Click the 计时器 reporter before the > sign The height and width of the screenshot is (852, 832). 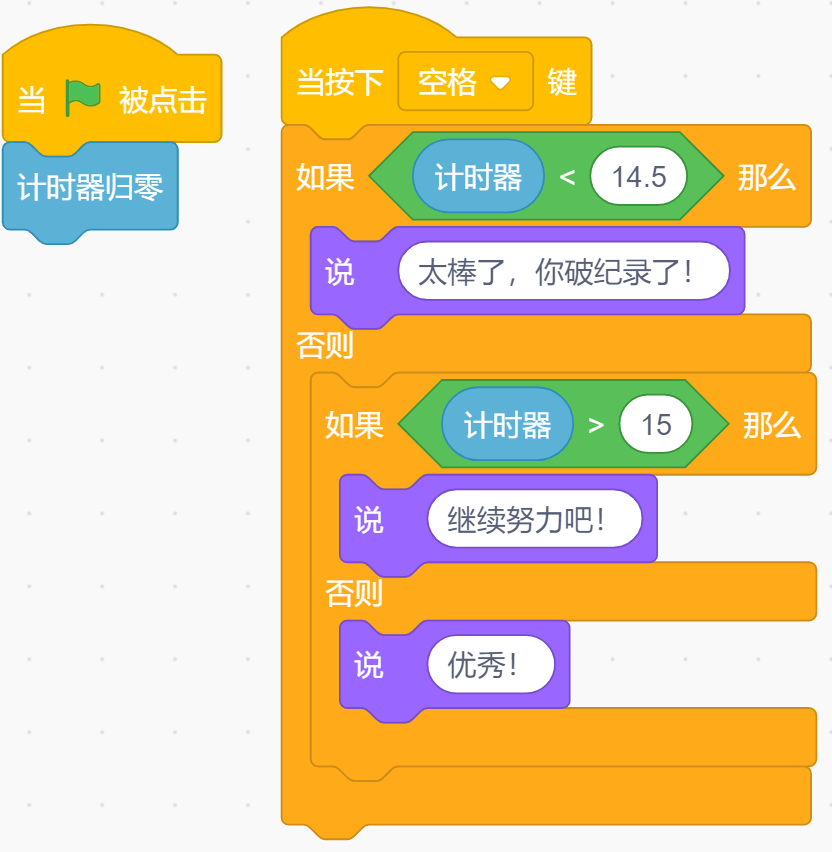[508, 424]
